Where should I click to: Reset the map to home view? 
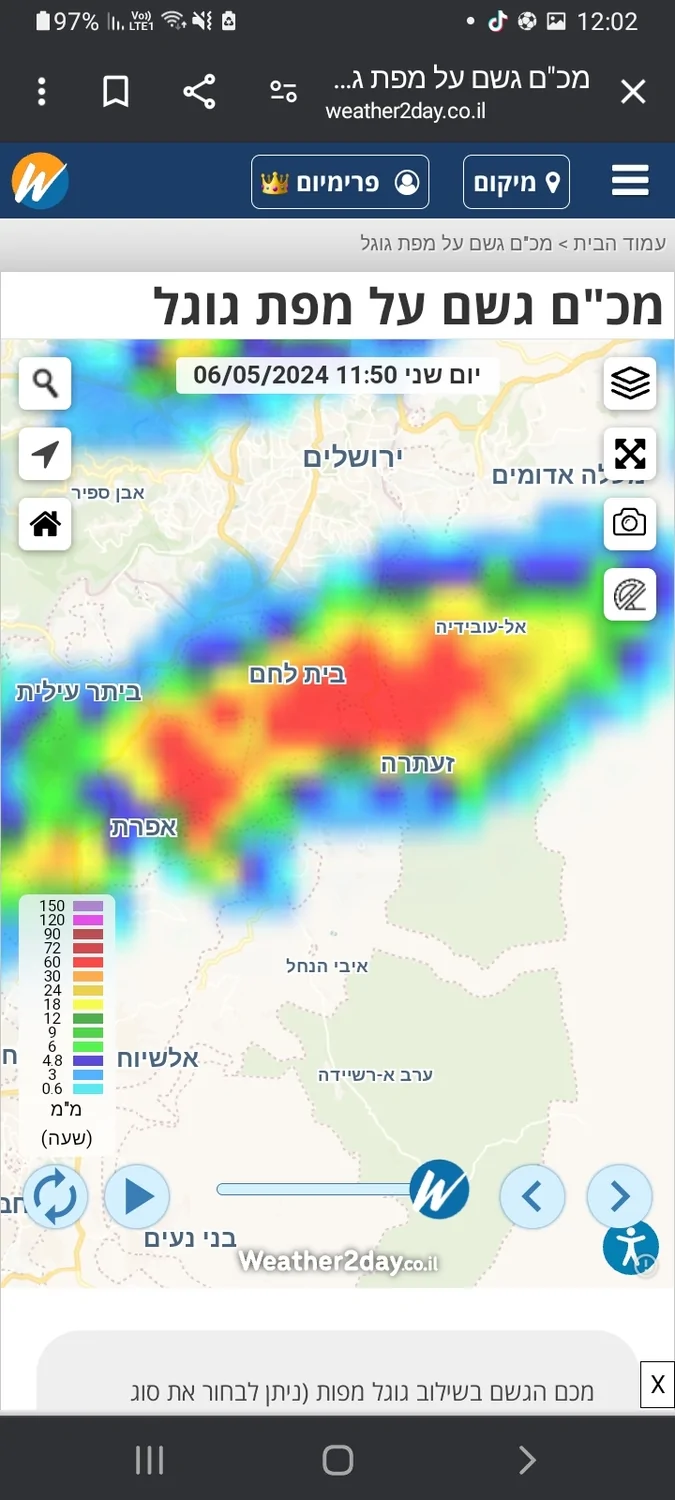click(45, 524)
